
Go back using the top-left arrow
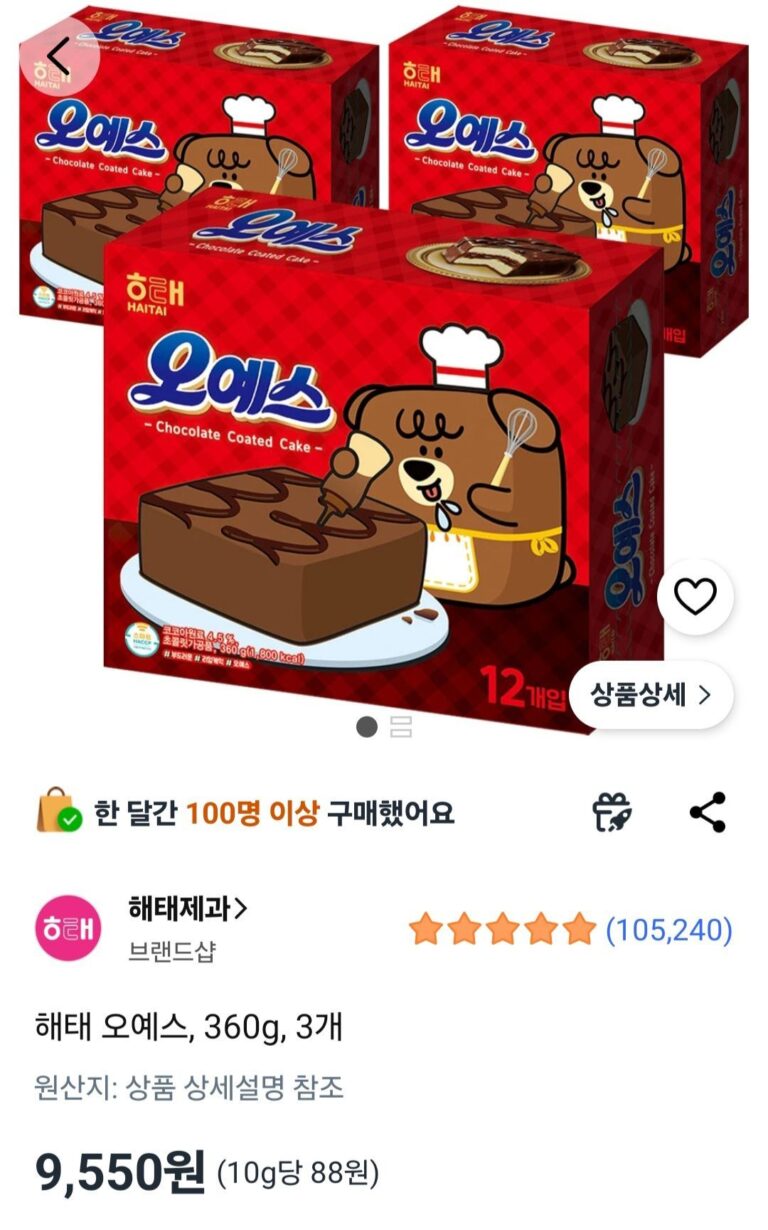(x=59, y=56)
